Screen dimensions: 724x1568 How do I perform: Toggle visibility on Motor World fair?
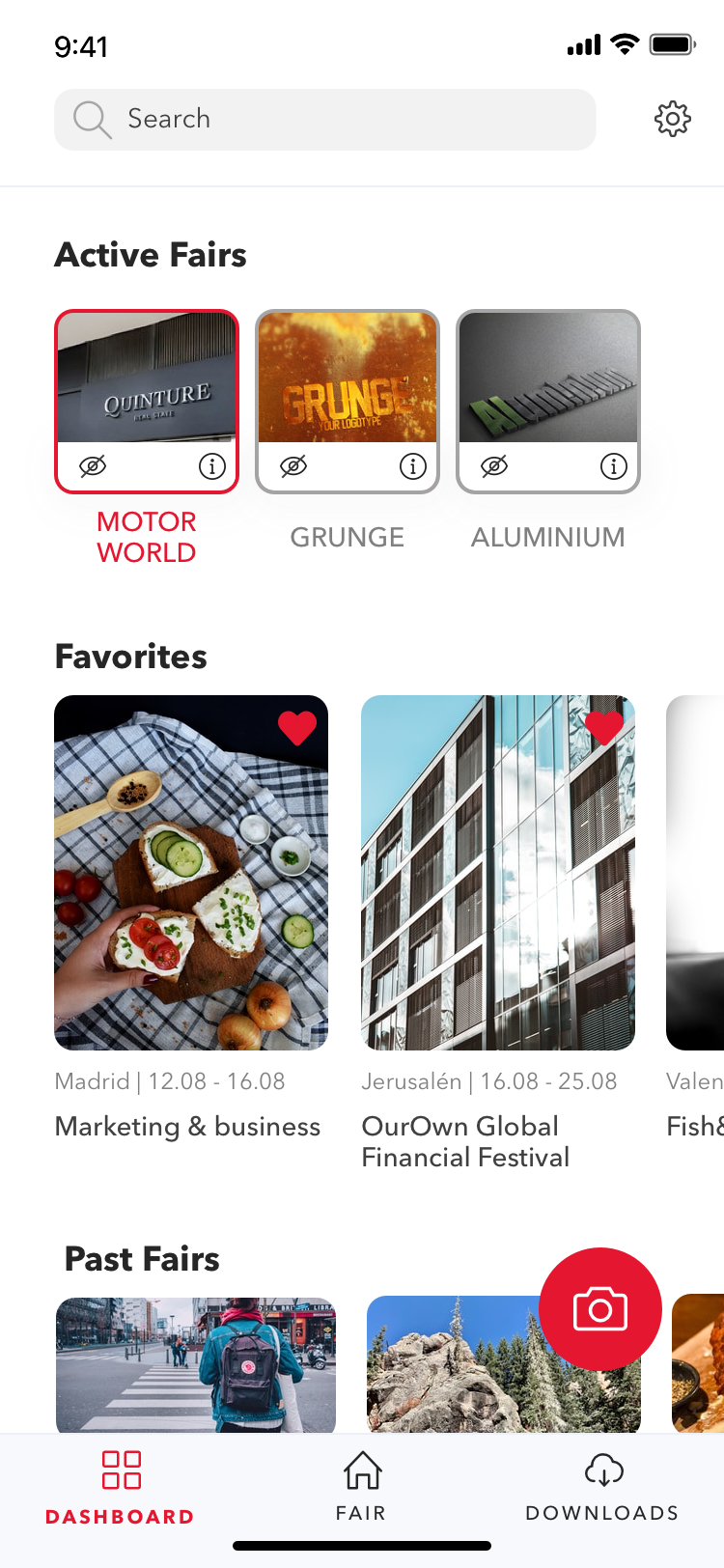click(x=93, y=467)
